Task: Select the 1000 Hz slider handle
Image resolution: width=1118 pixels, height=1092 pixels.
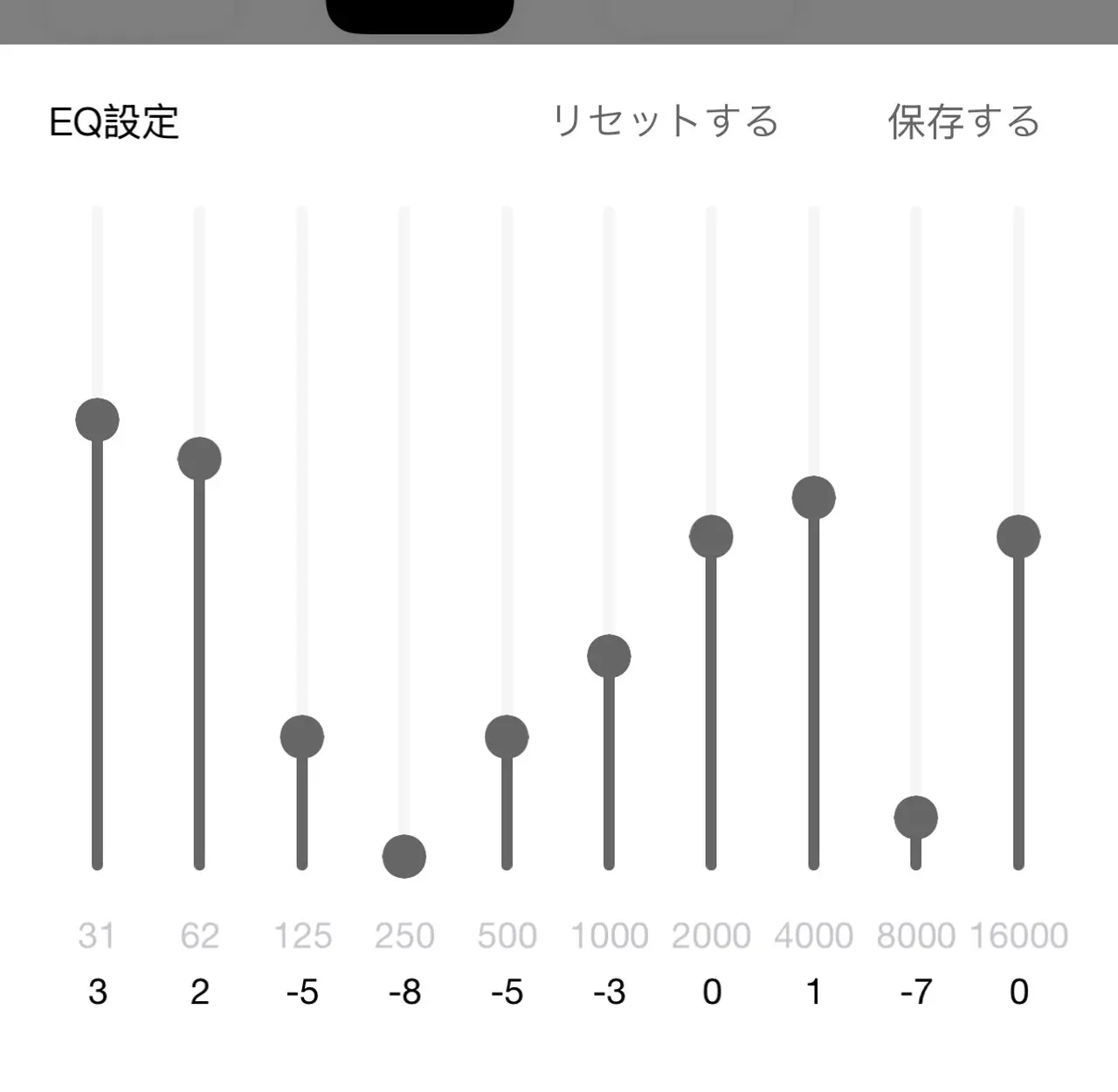Action: tap(609, 656)
